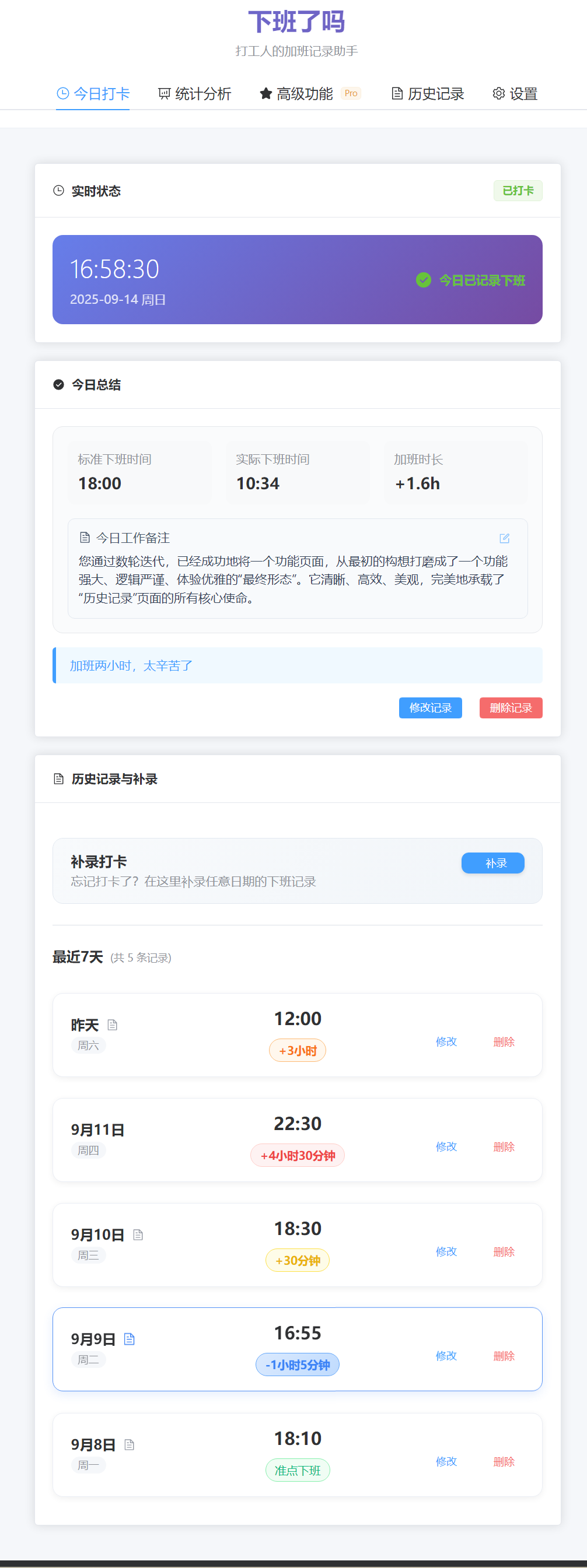Open the 高级功能 Pro tab
This screenshot has width=587, height=1568.
coord(310,94)
